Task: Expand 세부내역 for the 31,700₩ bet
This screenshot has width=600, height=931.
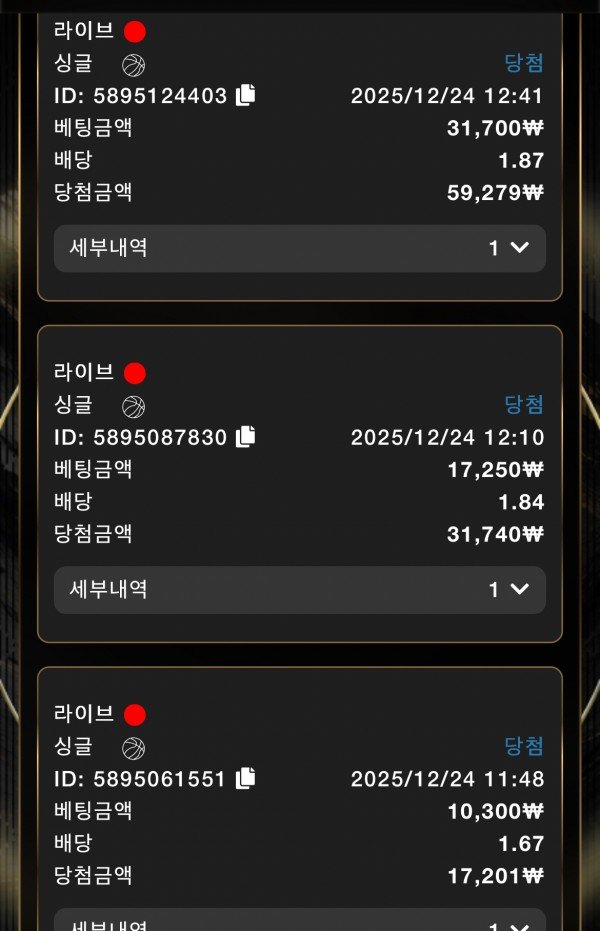Action: click(300, 248)
